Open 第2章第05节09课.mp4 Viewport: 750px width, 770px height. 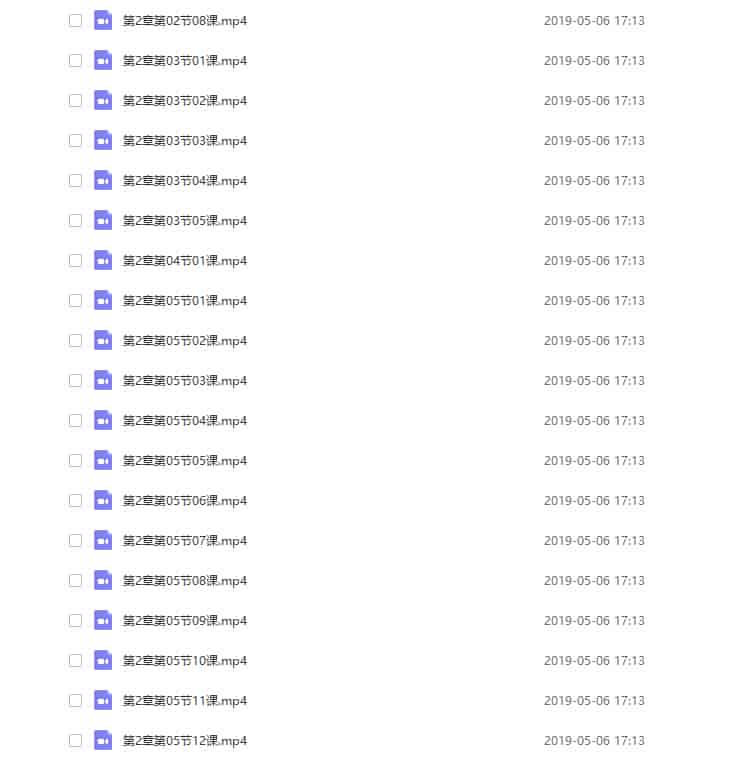185,621
